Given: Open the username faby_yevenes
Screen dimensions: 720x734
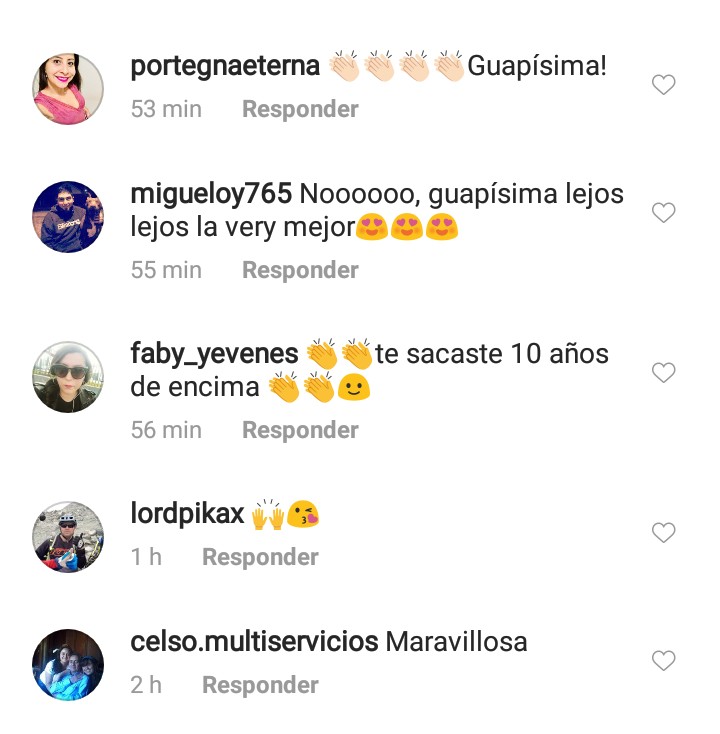Looking at the screenshot, I should (x=214, y=354).
